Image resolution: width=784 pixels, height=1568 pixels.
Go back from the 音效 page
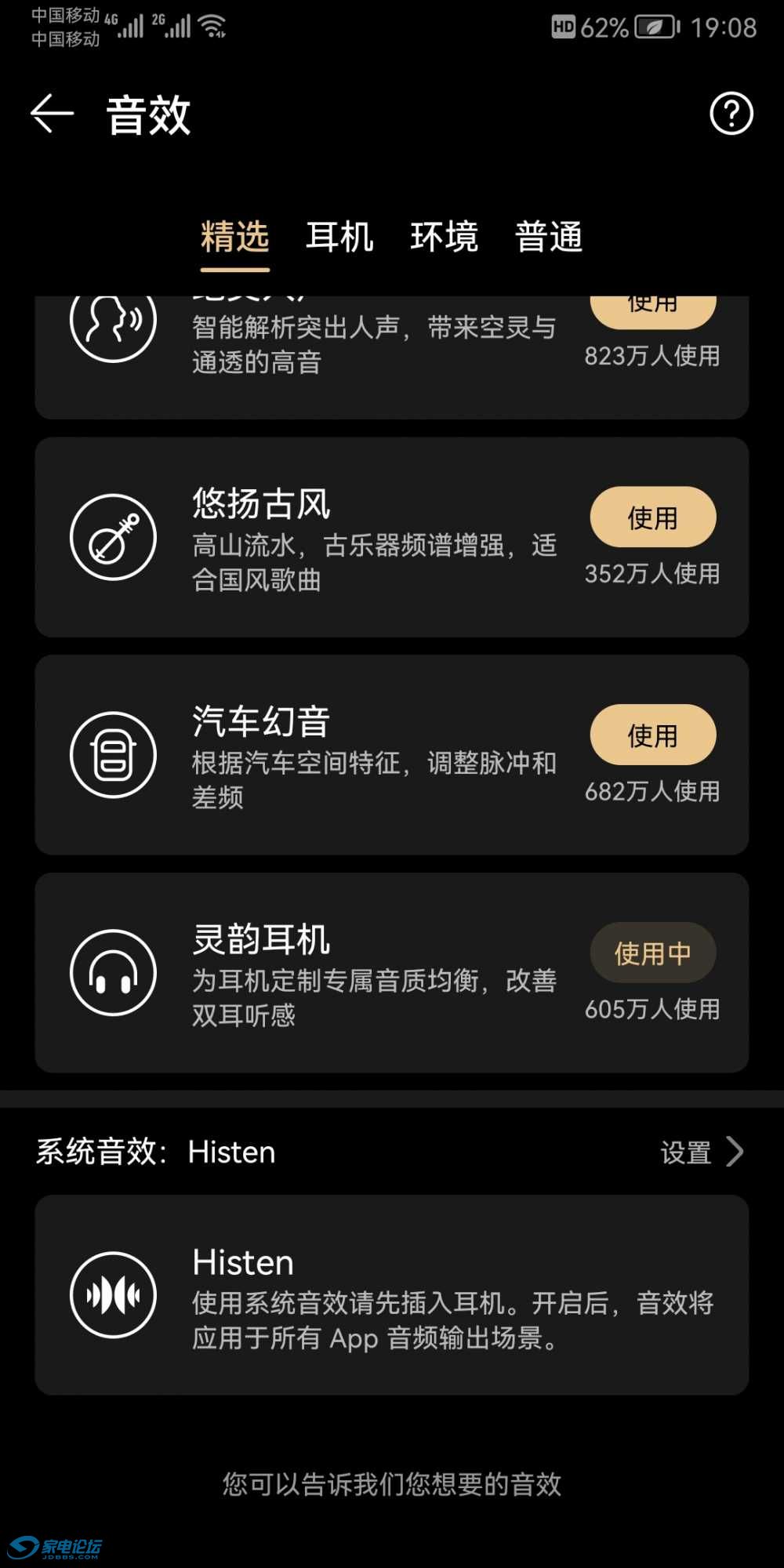point(52,114)
